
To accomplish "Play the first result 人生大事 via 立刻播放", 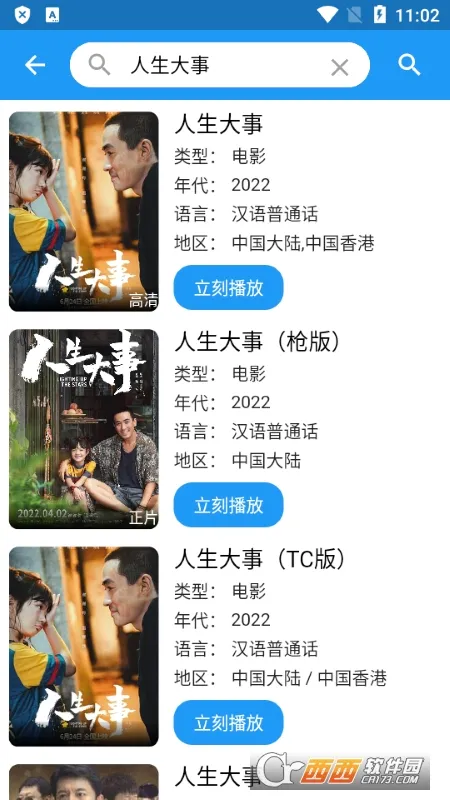I will (229, 288).
